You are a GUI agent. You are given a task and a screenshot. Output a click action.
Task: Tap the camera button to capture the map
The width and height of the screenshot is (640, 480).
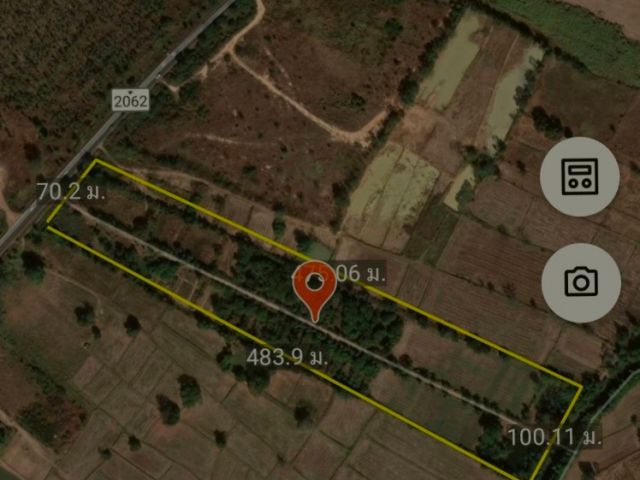click(x=581, y=283)
